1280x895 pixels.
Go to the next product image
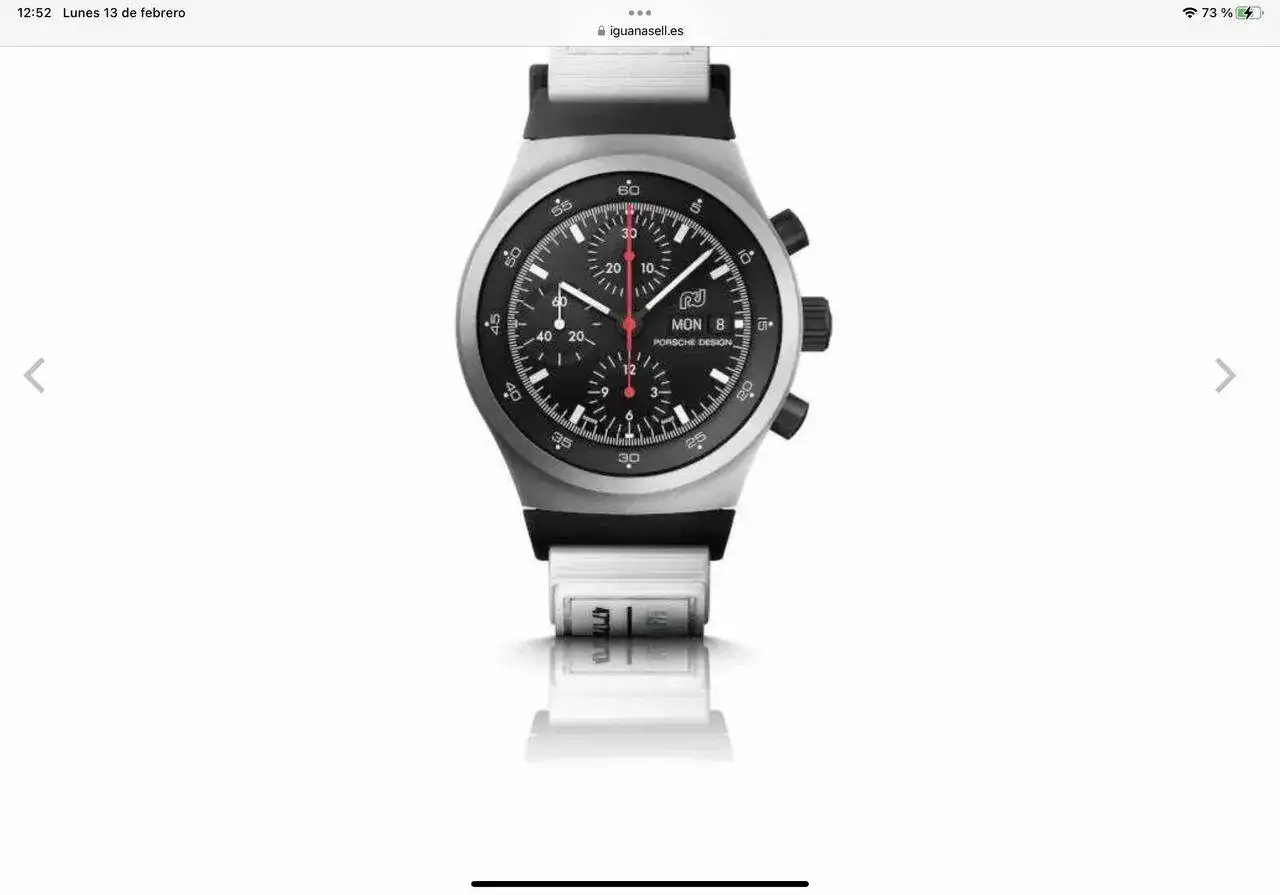[x=1225, y=376]
